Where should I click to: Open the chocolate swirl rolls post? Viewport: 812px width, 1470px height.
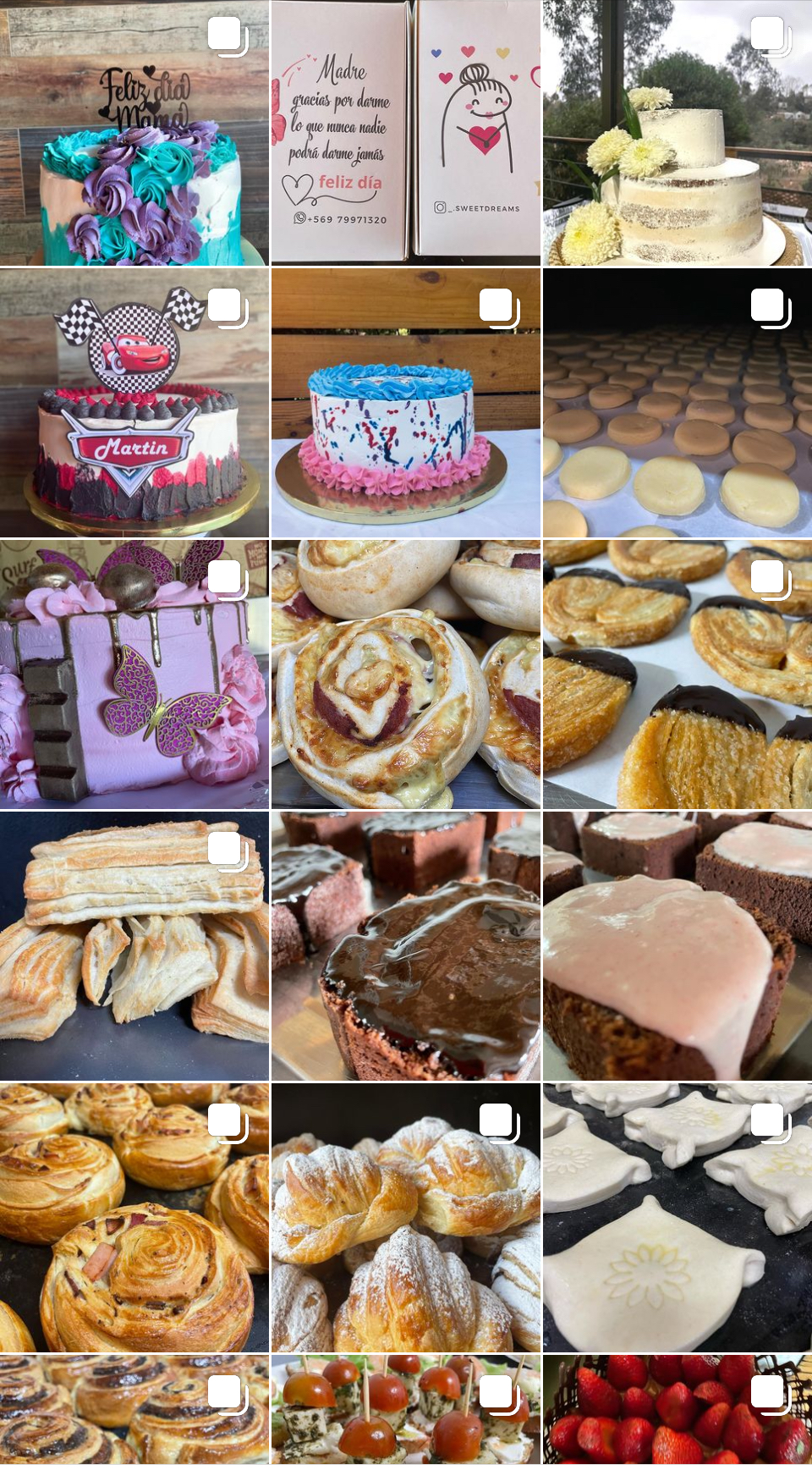click(x=134, y=1409)
